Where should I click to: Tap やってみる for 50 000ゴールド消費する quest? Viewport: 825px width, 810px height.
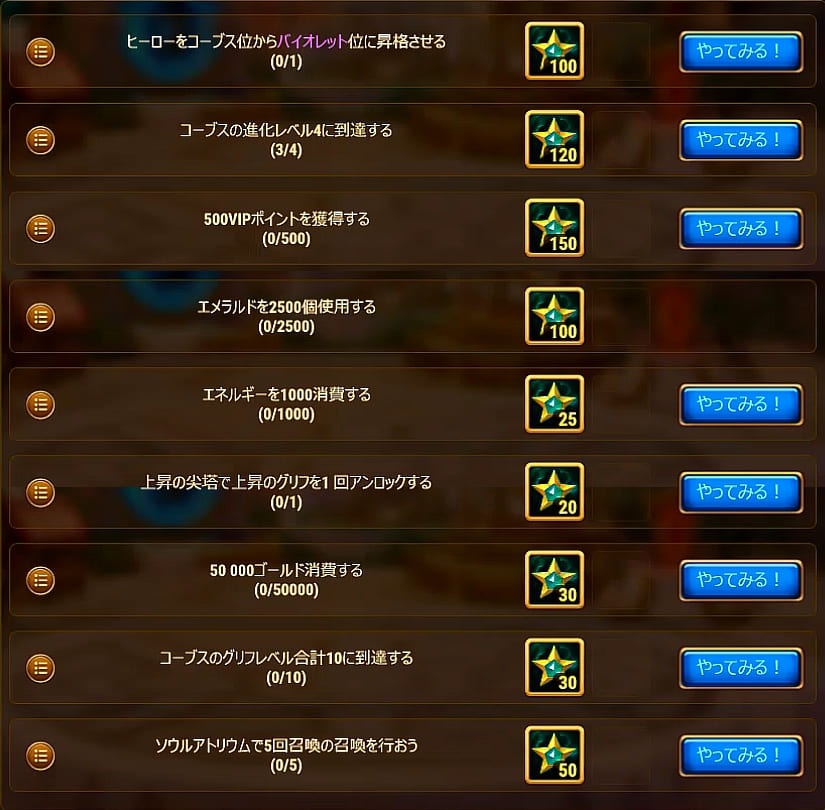(x=741, y=579)
